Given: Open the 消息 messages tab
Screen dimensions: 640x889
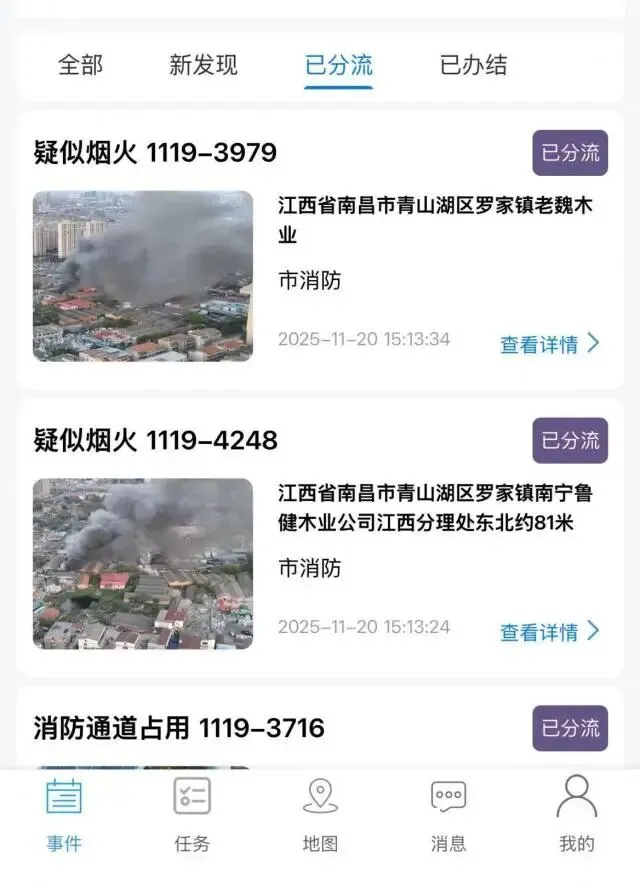Looking at the screenshot, I should (448, 815).
